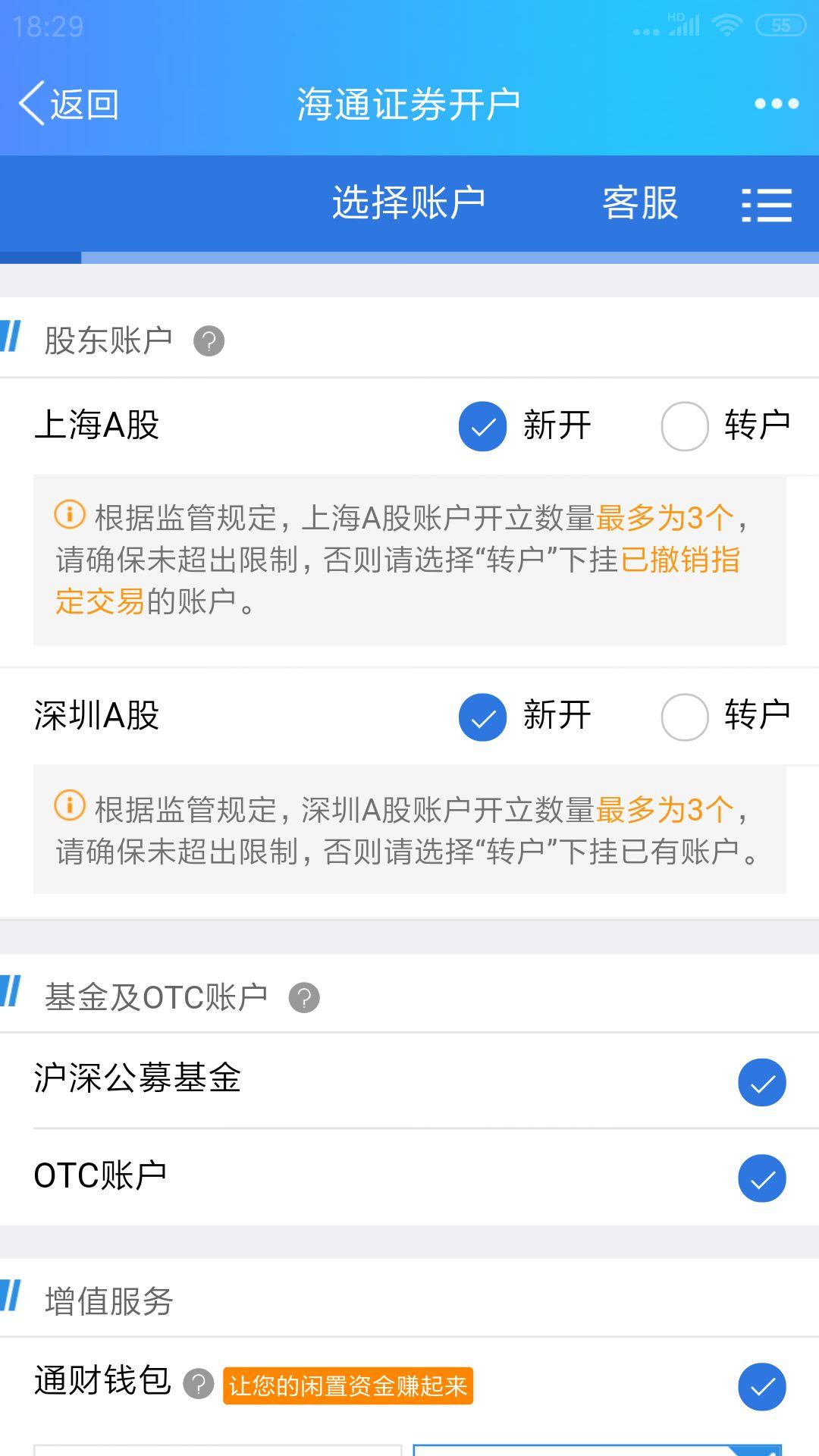Select 新开 for 深圳A股
Image resolution: width=819 pixels, height=1456 pixels.
pyautogui.click(x=482, y=717)
